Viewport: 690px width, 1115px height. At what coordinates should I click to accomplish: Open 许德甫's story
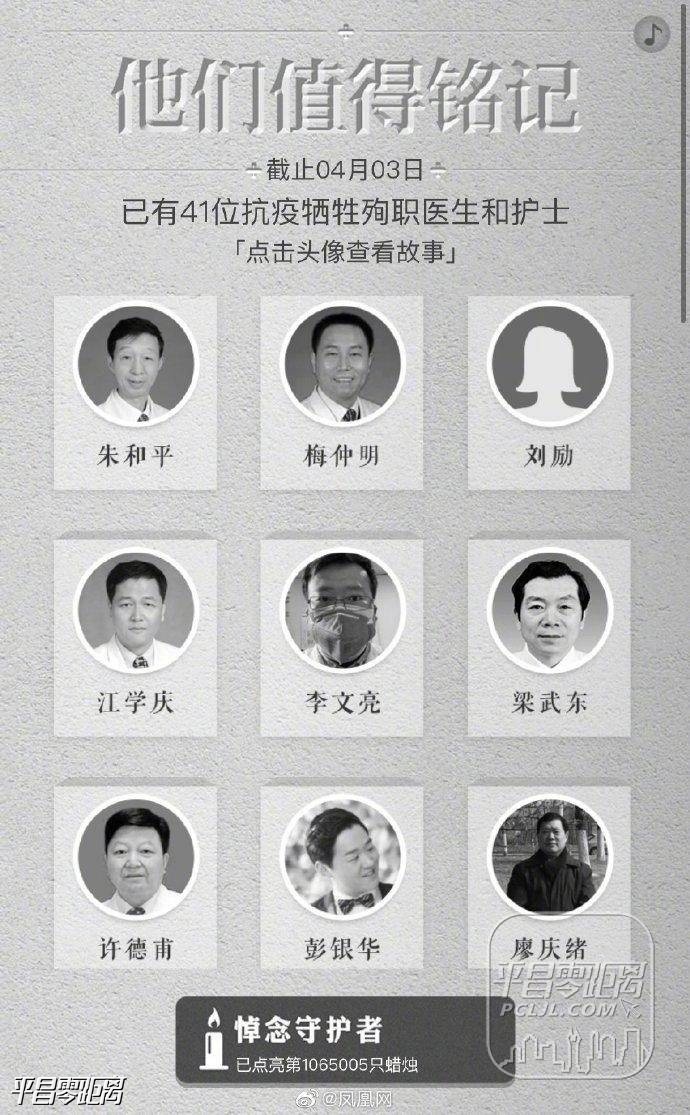(x=136, y=856)
